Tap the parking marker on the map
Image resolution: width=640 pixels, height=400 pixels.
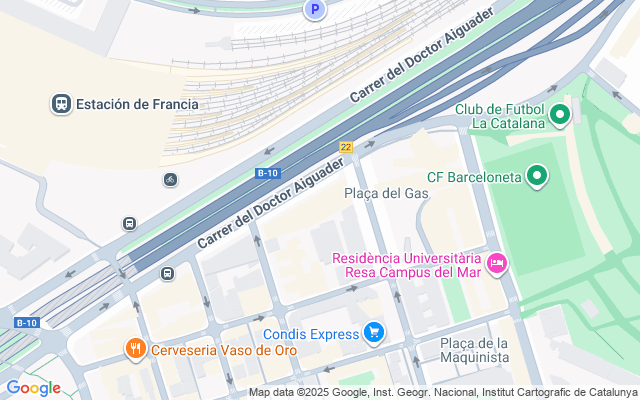[x=315, y=9]
